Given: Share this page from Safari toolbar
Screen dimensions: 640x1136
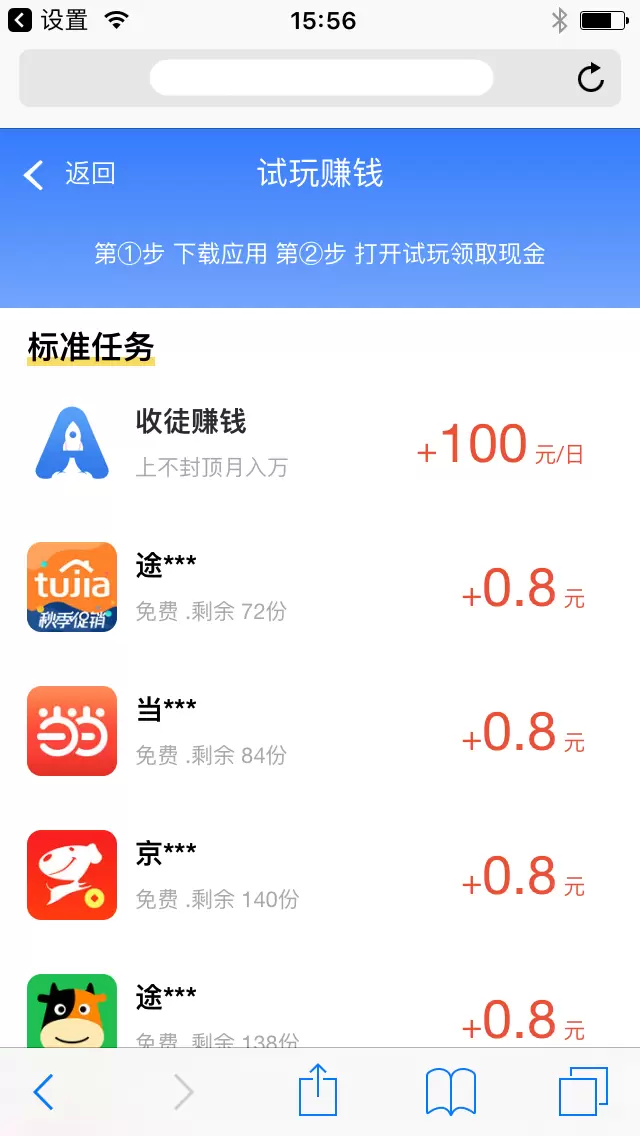Looking at the screenshot, I should click(319, 1090).
